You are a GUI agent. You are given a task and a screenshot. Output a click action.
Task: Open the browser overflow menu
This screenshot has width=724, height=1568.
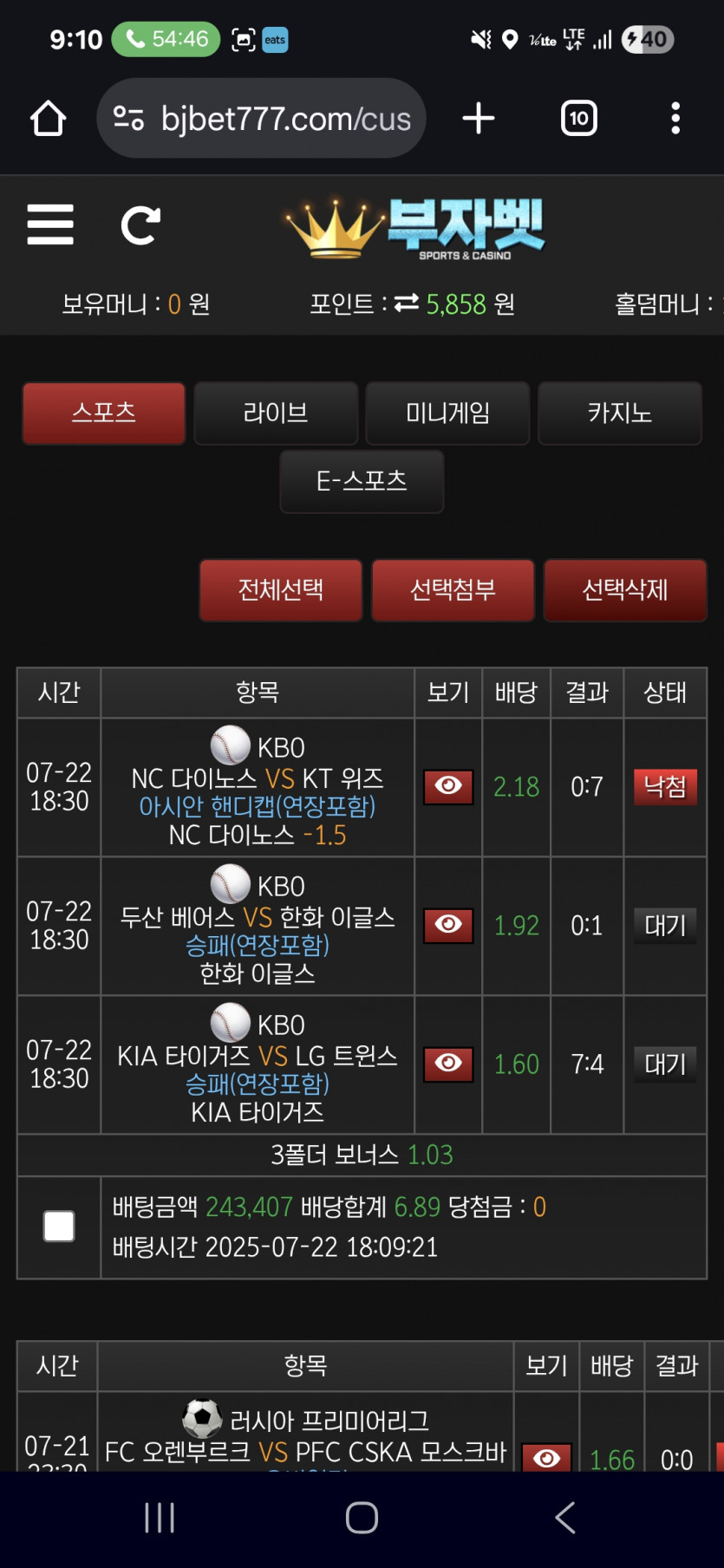click(675, 119)
